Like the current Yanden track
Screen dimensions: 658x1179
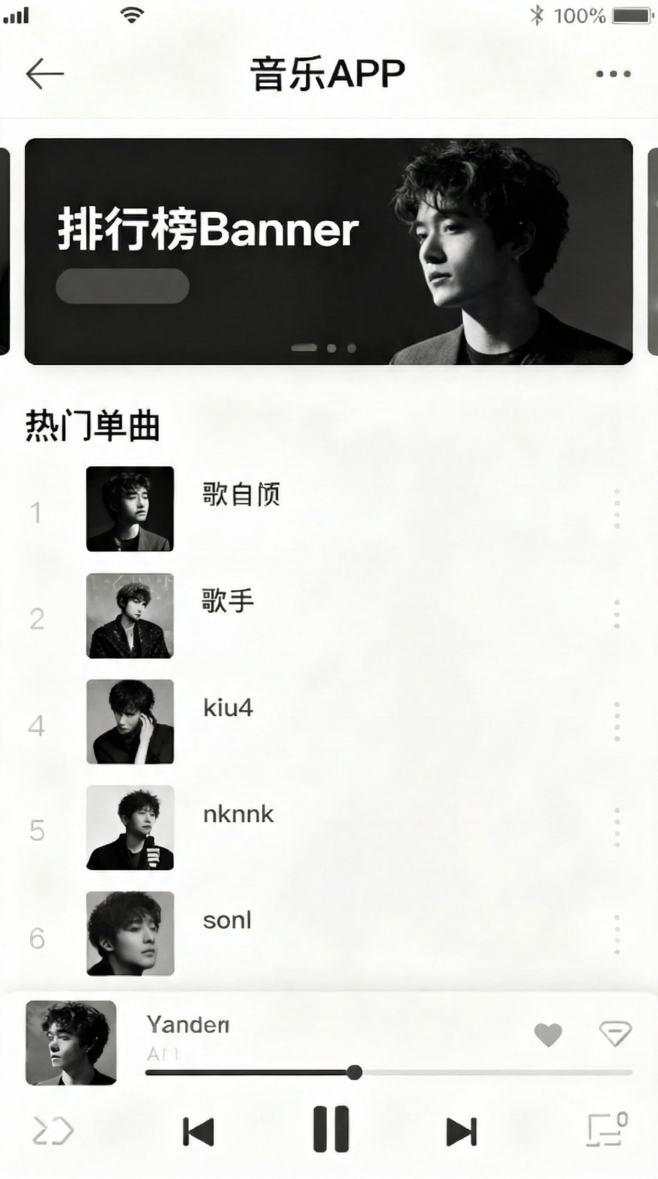tap(548, 1035)
